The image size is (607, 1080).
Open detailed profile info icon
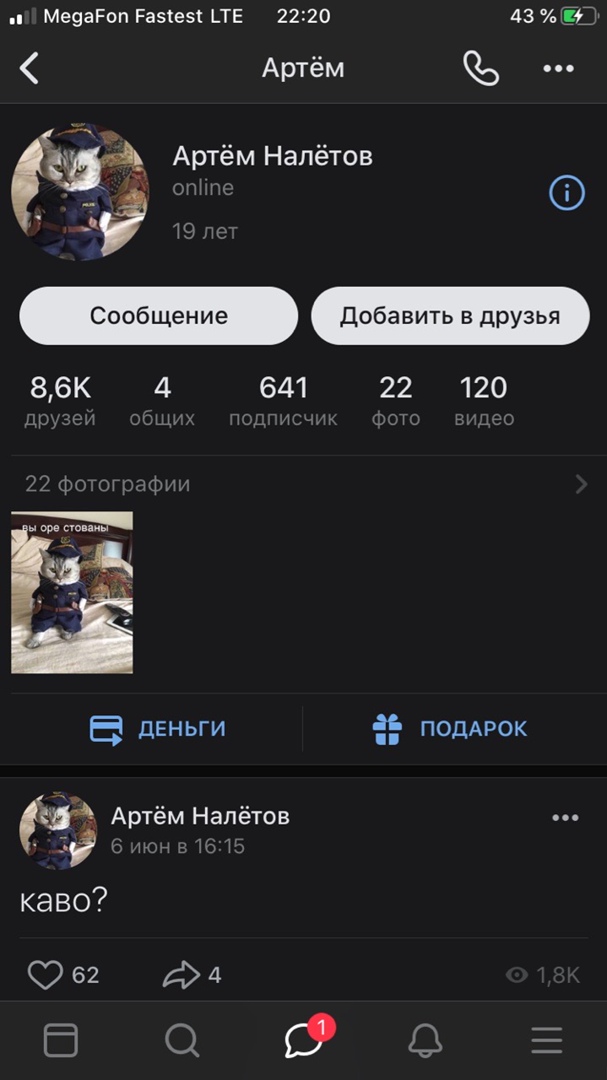point(567,192)
